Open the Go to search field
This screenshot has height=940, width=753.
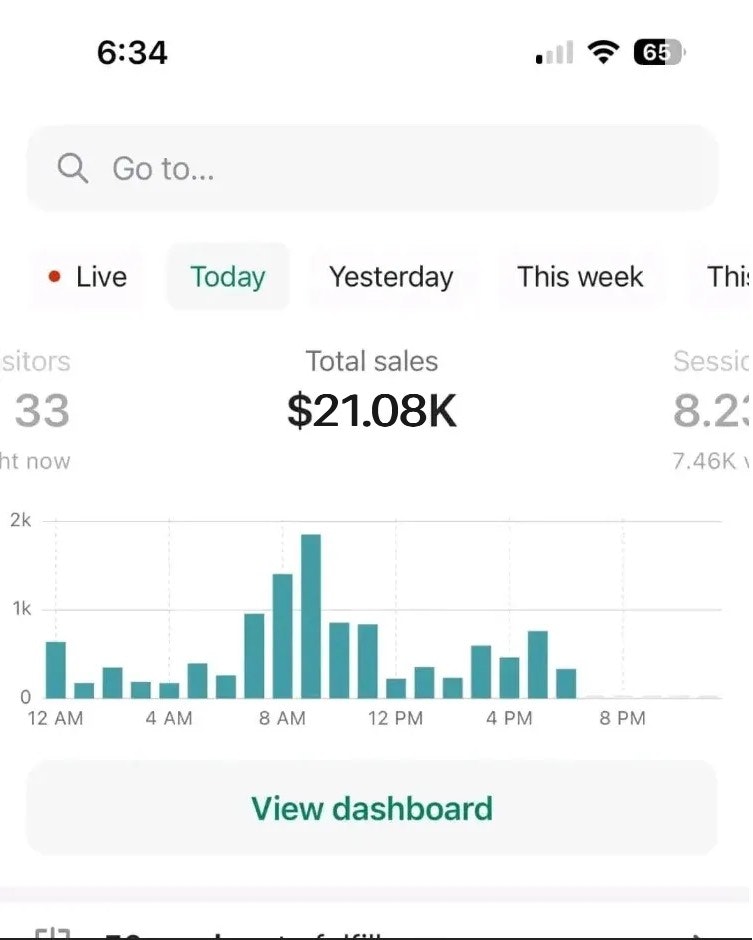click(x=372, y=169)
